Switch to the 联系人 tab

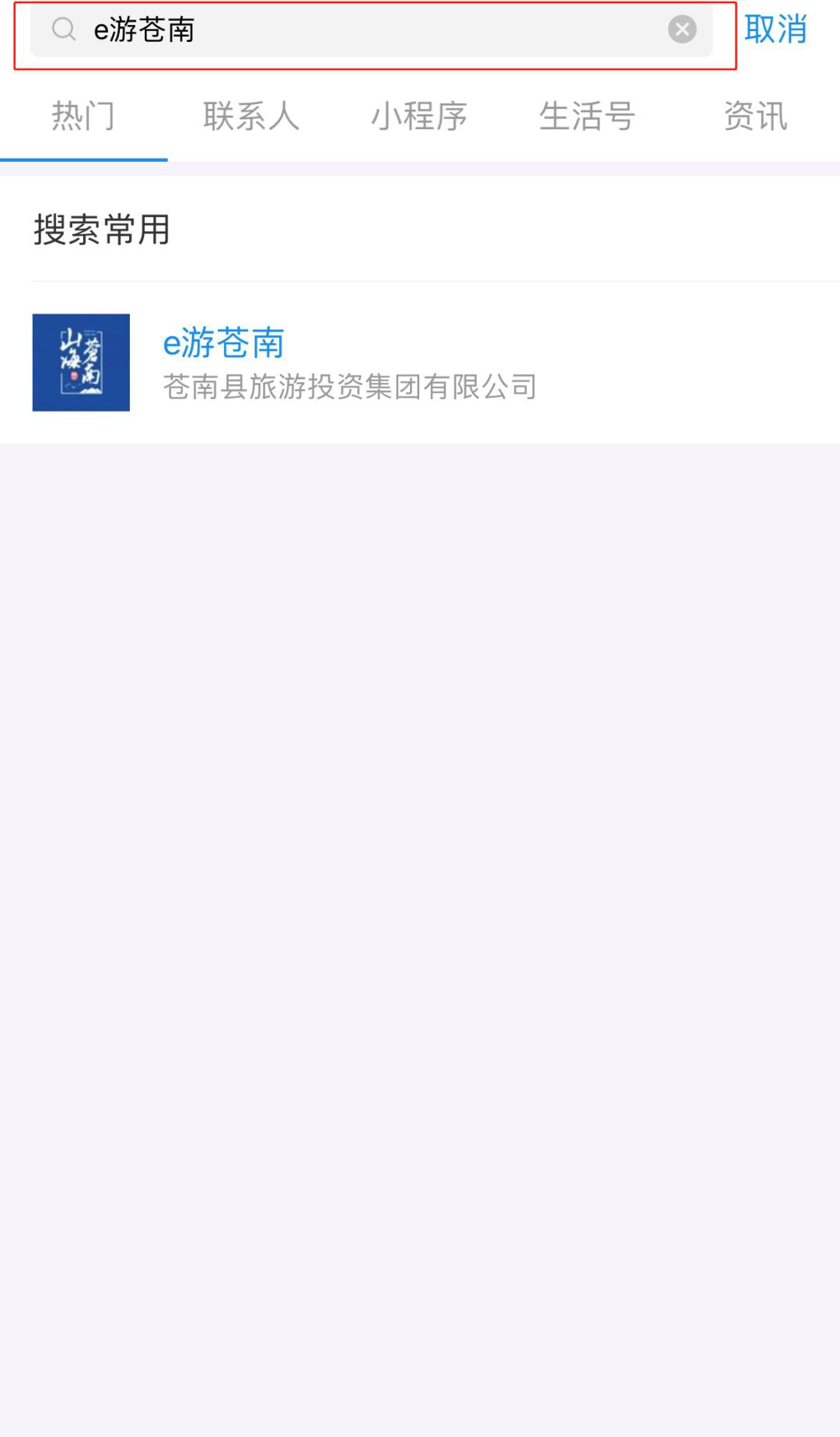pyautogui.click(x=251, y=117)
